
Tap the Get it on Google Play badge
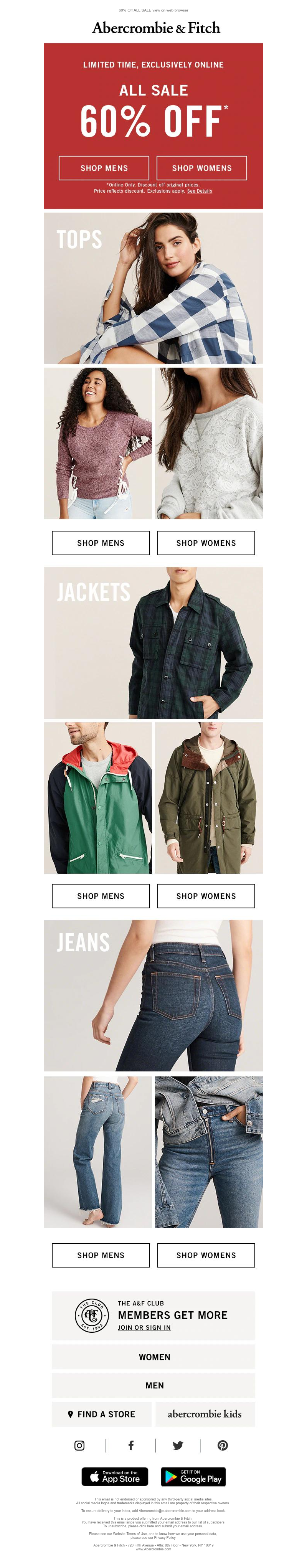(194, 1477)
